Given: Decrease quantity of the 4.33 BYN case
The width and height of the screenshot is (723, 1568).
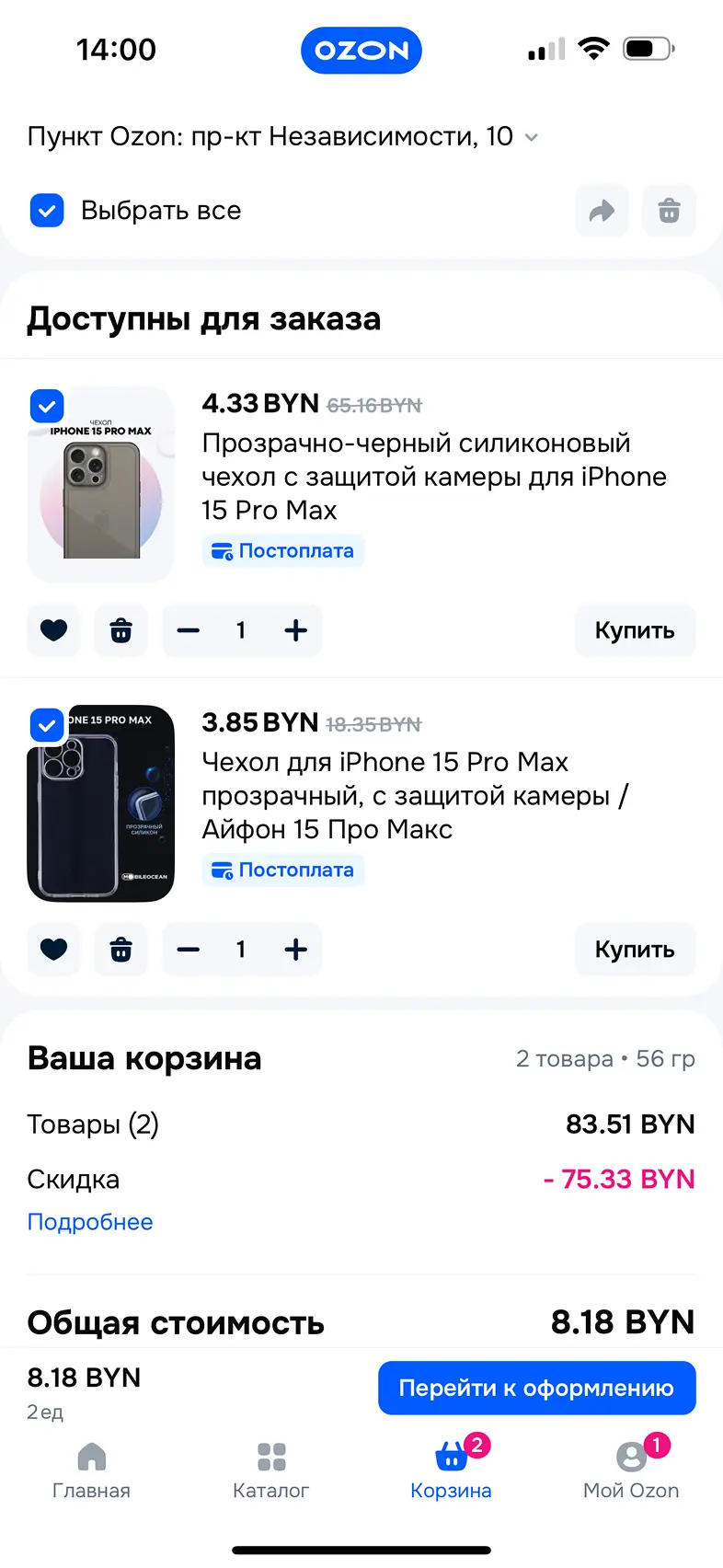Looking at the screenshot, I should pyautogui.click(x=189, y=630).
